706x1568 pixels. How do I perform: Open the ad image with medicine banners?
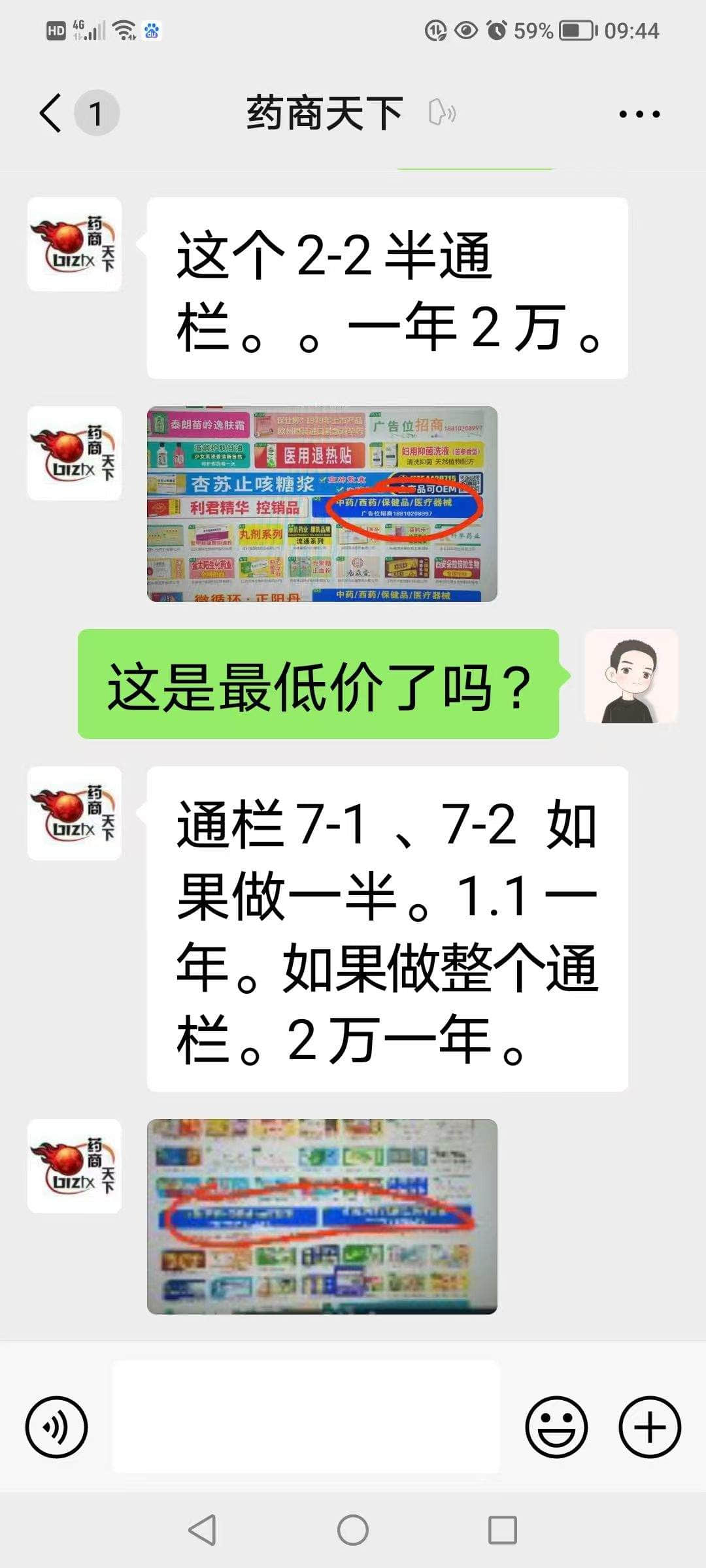tap(322, 504)
